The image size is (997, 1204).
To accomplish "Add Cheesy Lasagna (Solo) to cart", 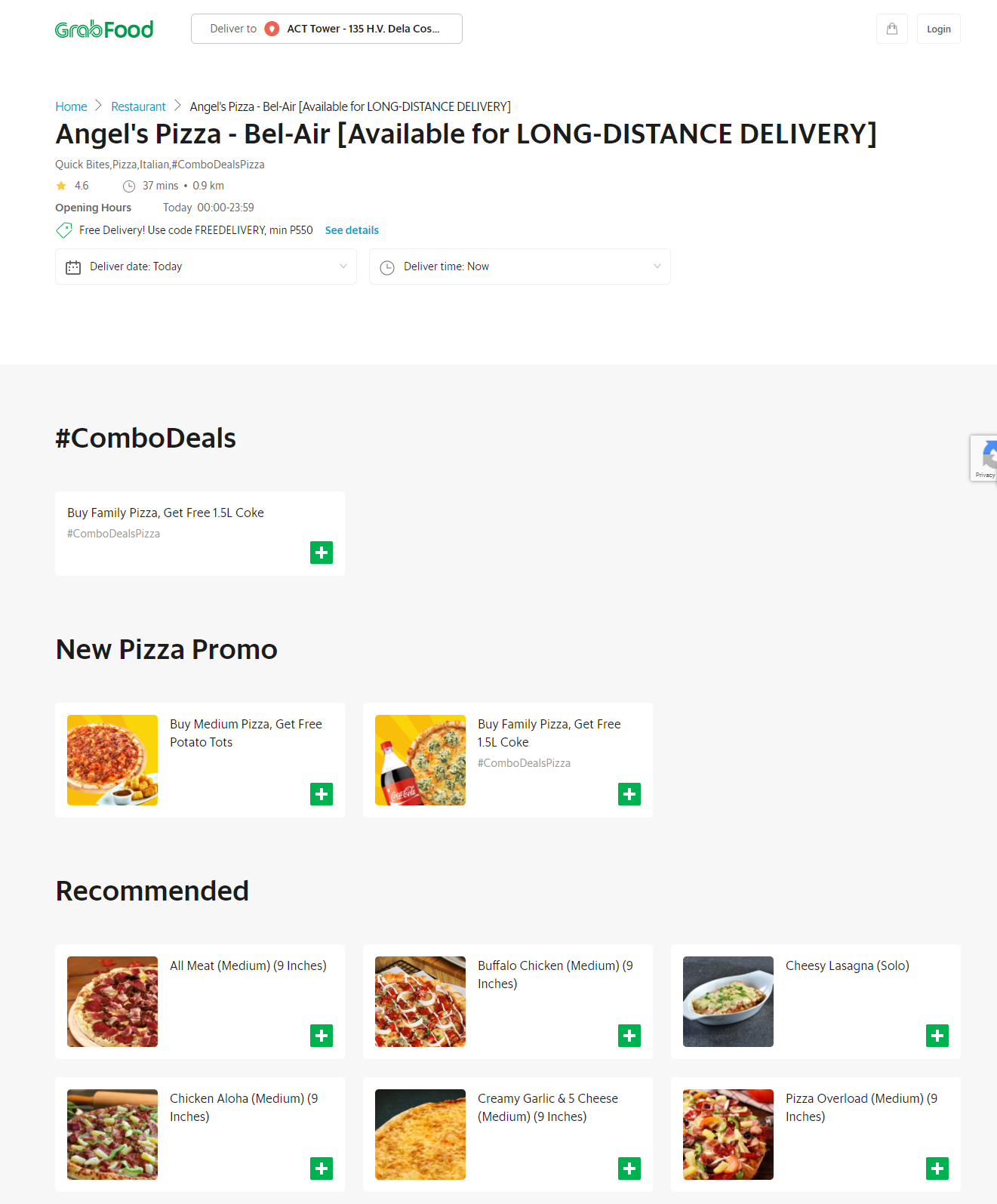I will (x=937, y=1036).
